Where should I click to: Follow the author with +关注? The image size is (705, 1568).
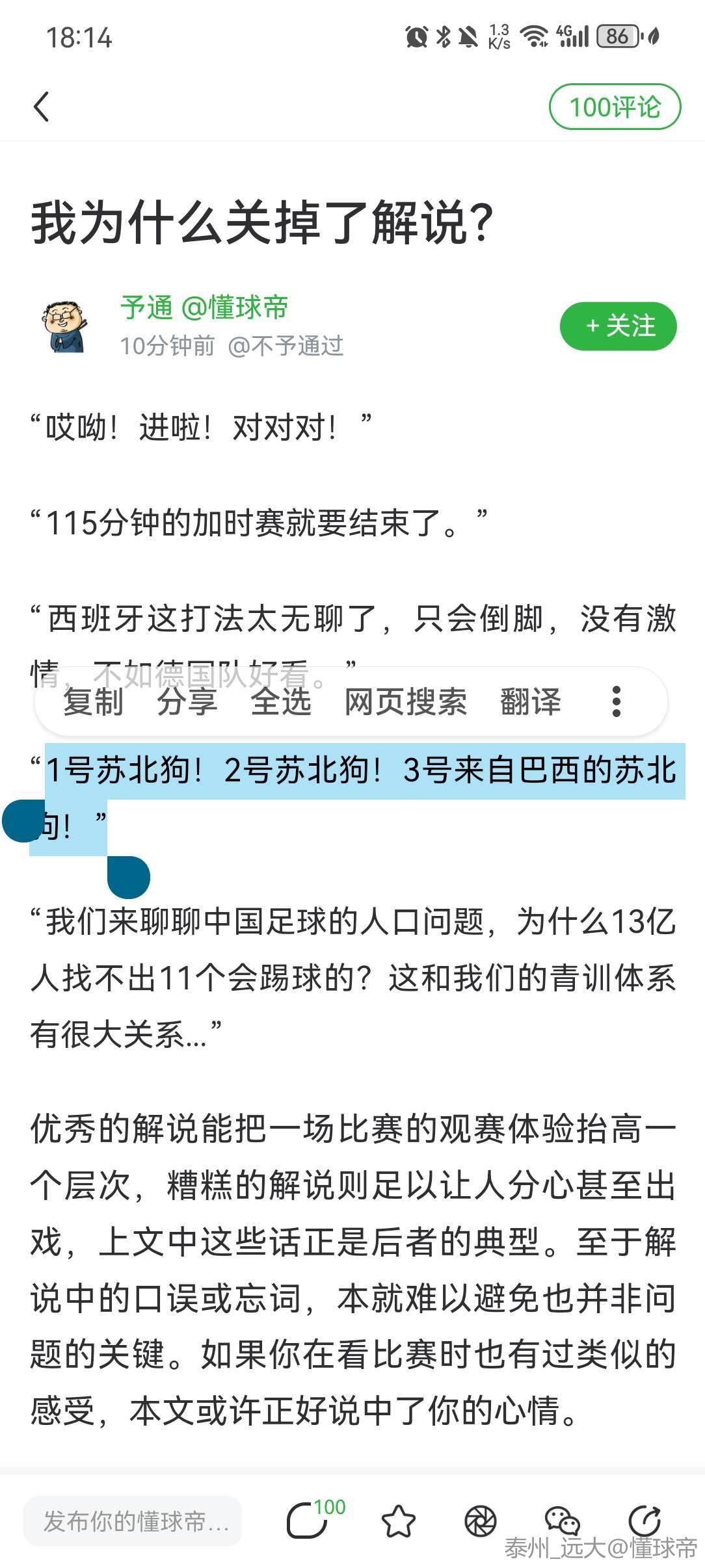pyautogui.click(x=618, y=326)
